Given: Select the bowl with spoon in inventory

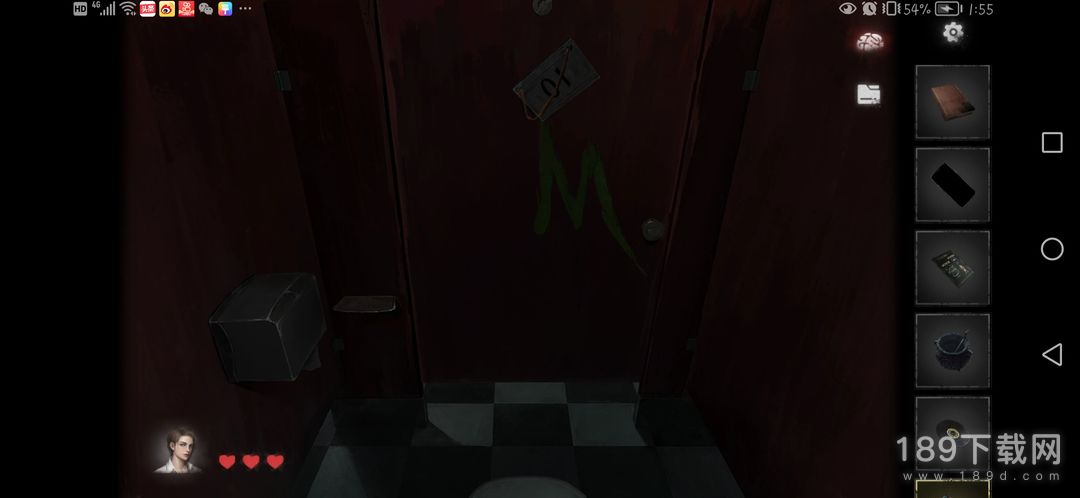Looking at the screenshot, I should tap(952, 350).
